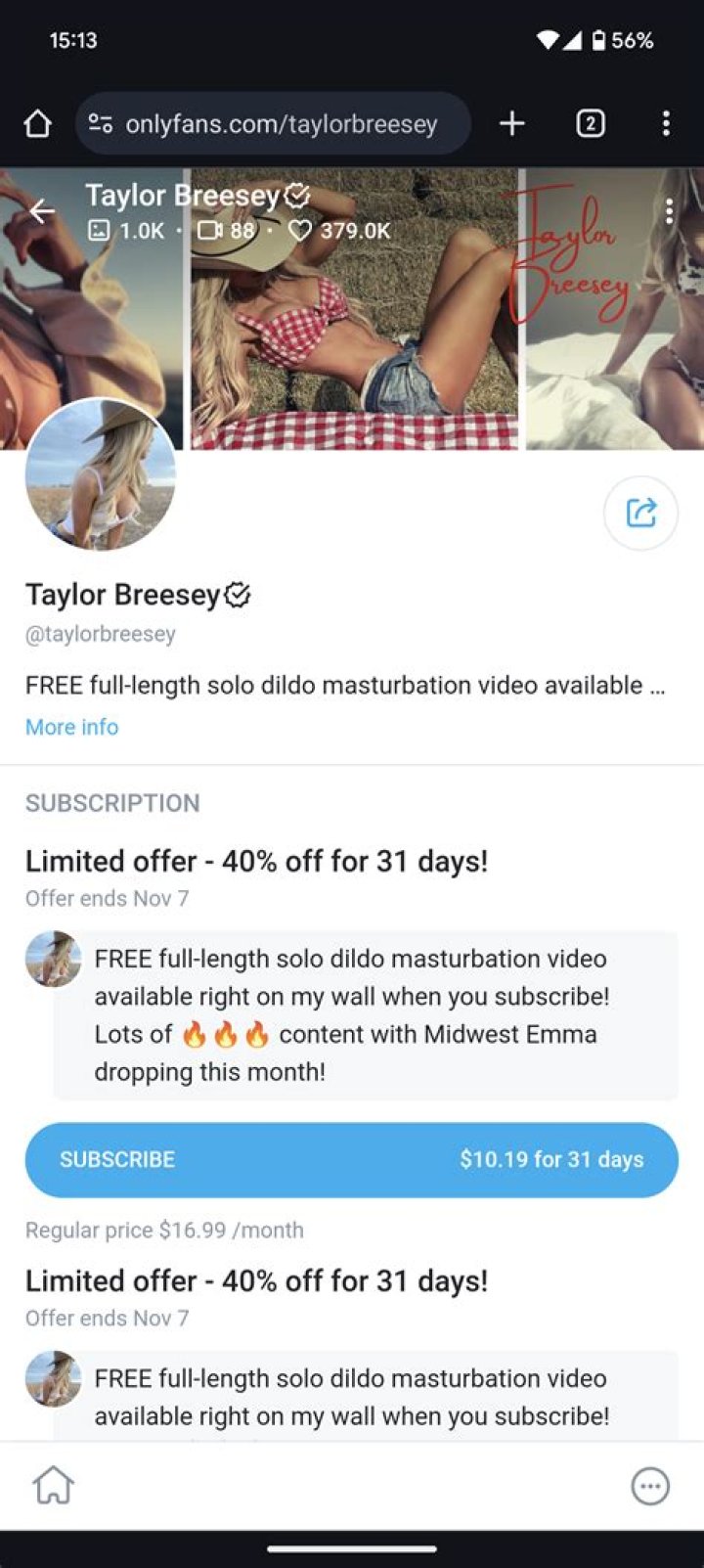Image resolution: width=704 pixels, height=1568 pixels.
Task: Edit the onlyfans.com address bar
Action: (280, 124)
